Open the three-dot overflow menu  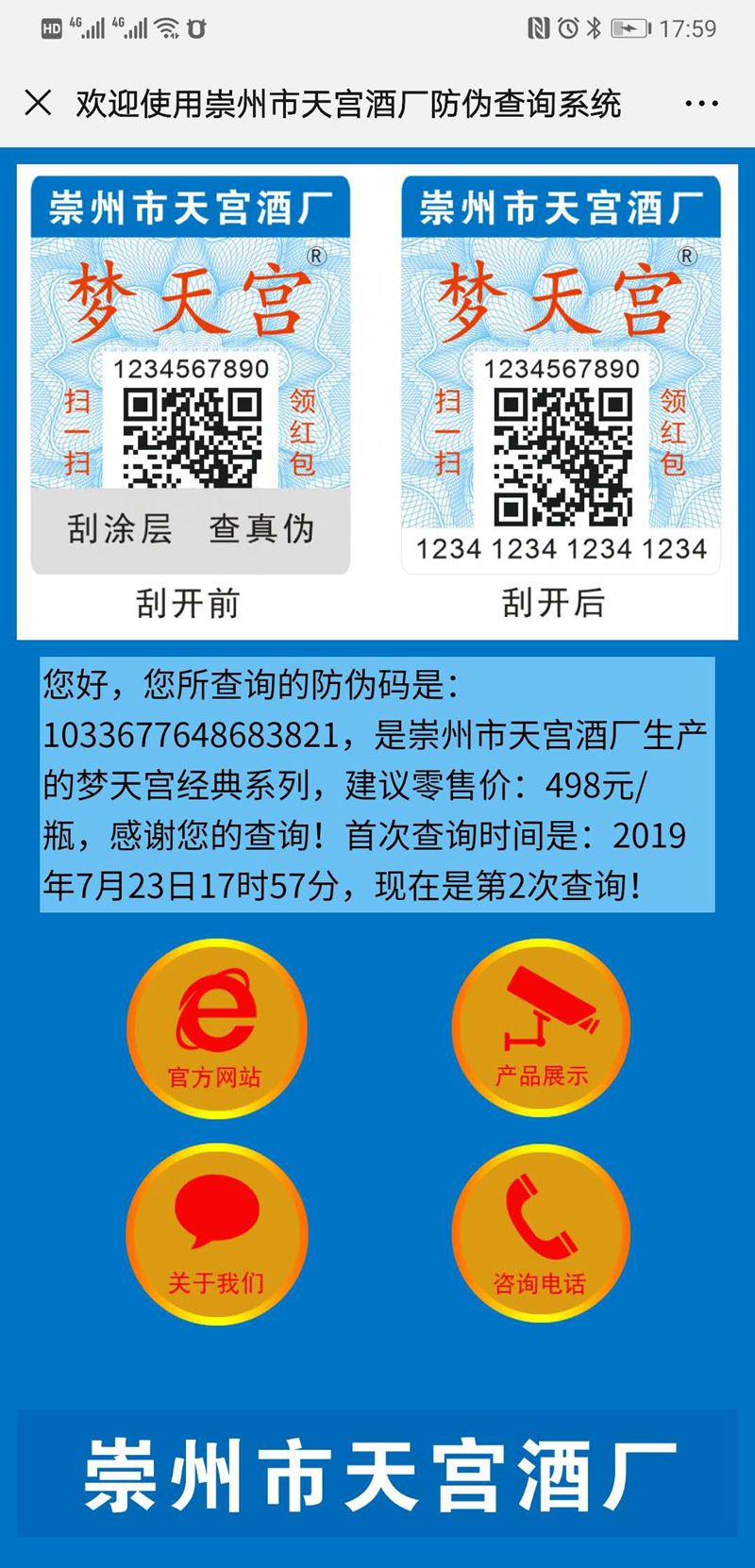700,104
